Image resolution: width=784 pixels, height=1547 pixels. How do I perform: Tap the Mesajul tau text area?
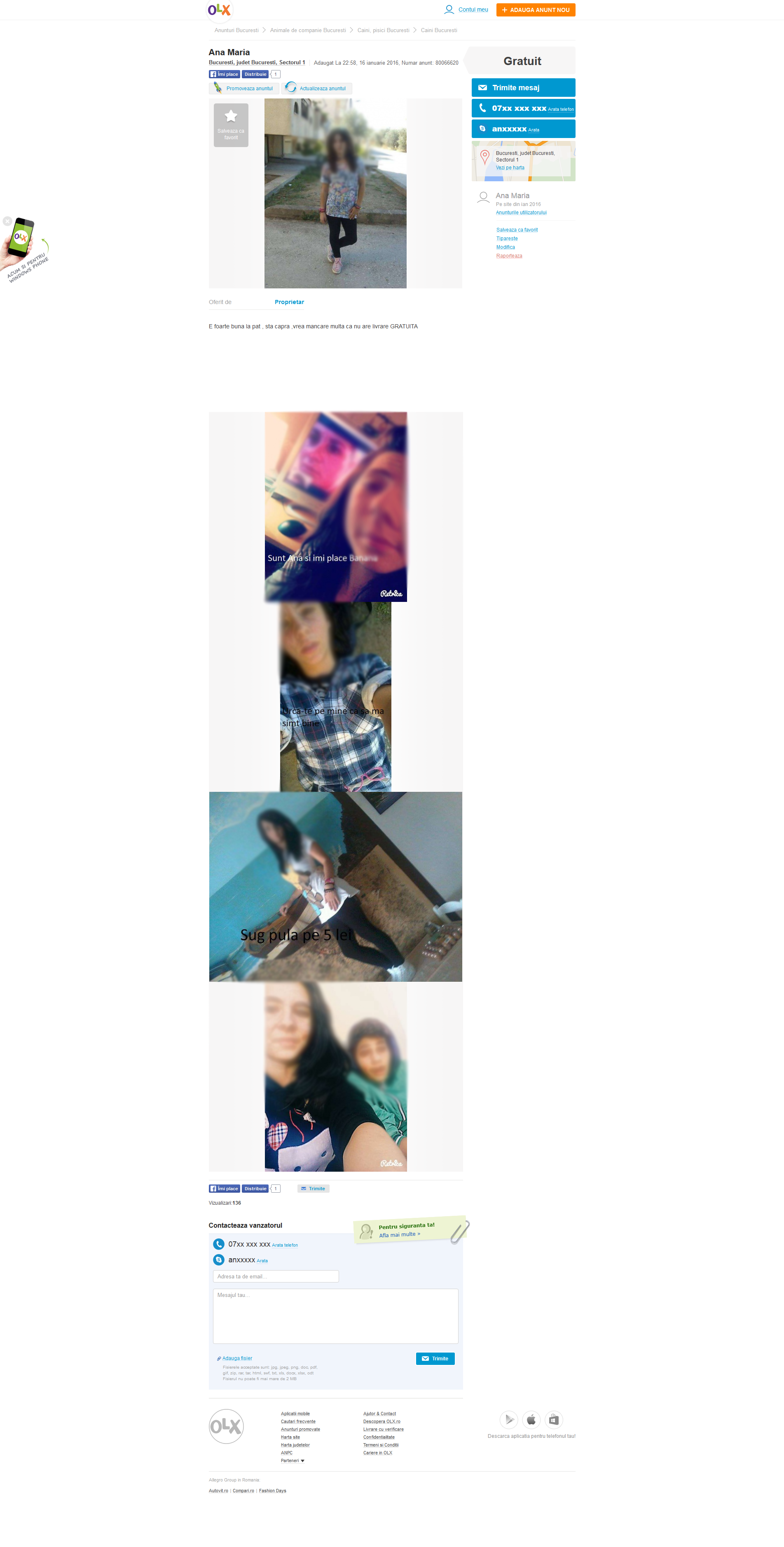click(335, 1316)
